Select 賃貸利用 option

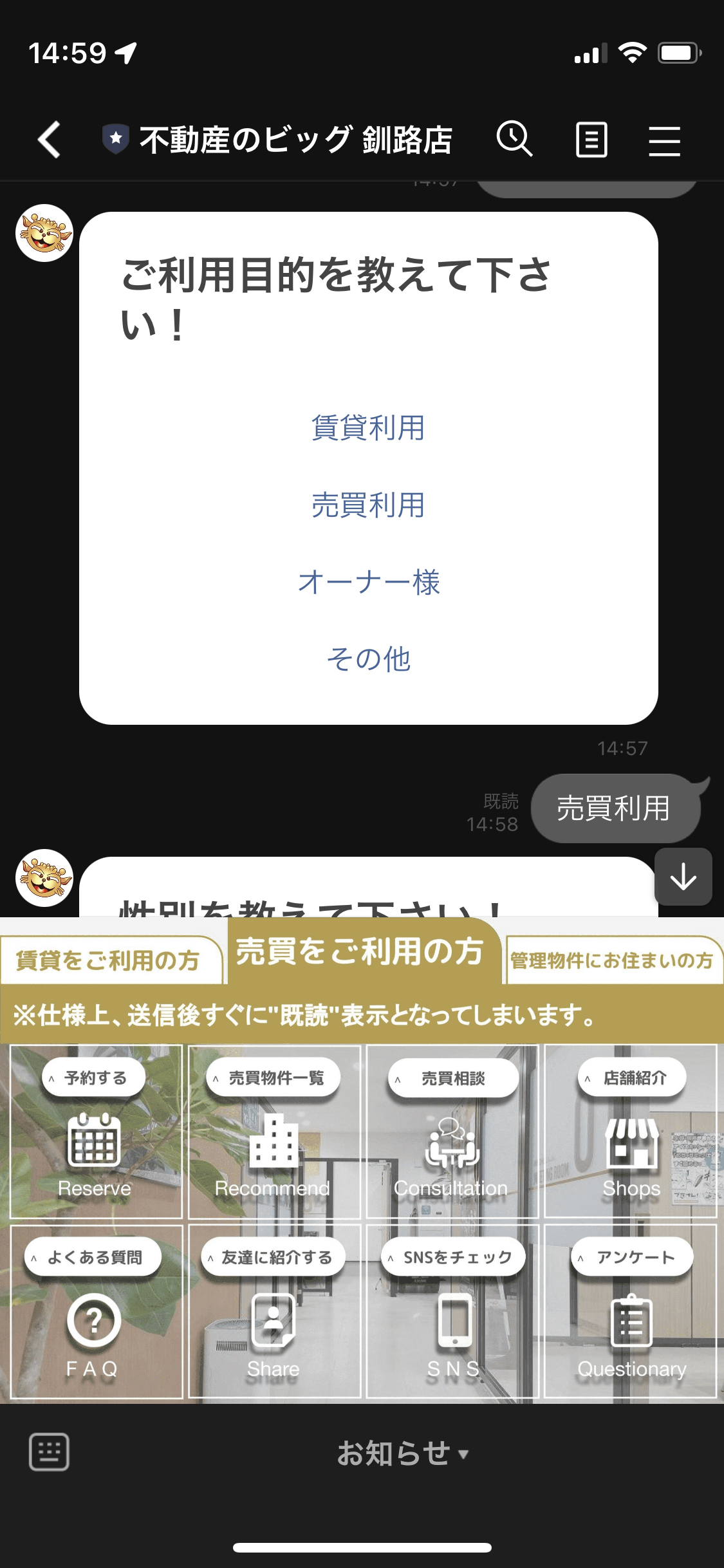368,428
